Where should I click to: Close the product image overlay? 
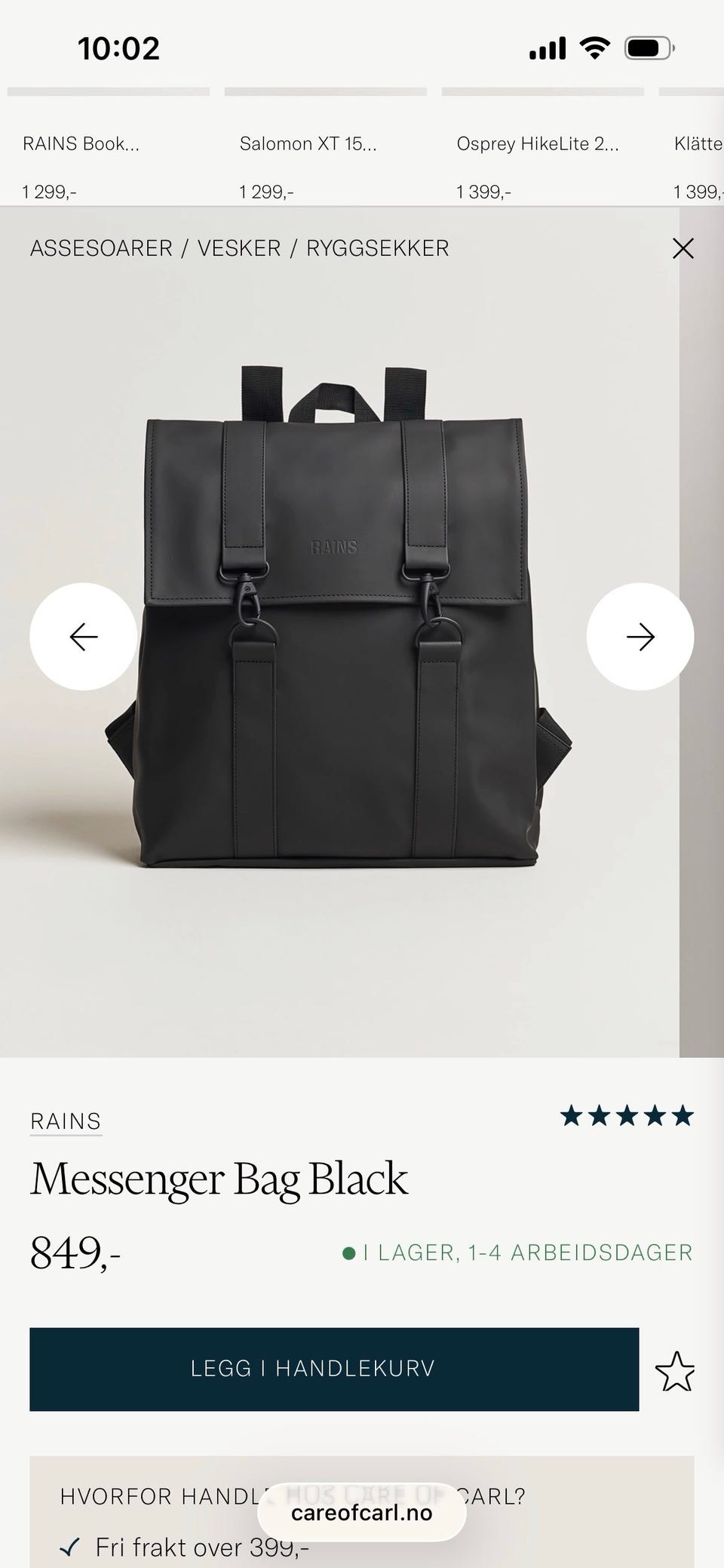point(683,248)
